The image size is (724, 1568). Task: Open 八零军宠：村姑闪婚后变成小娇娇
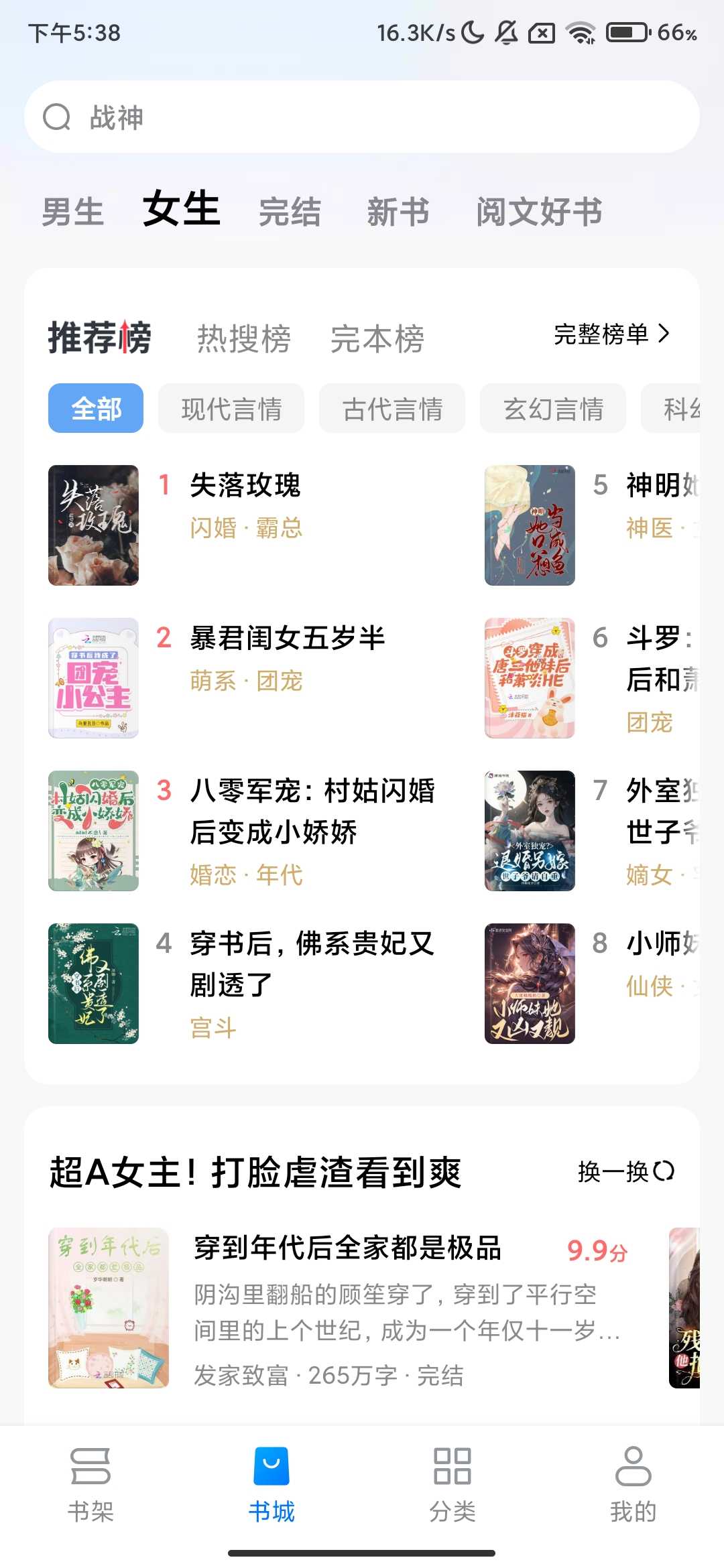pyautogui.click(x=312, y=811)
